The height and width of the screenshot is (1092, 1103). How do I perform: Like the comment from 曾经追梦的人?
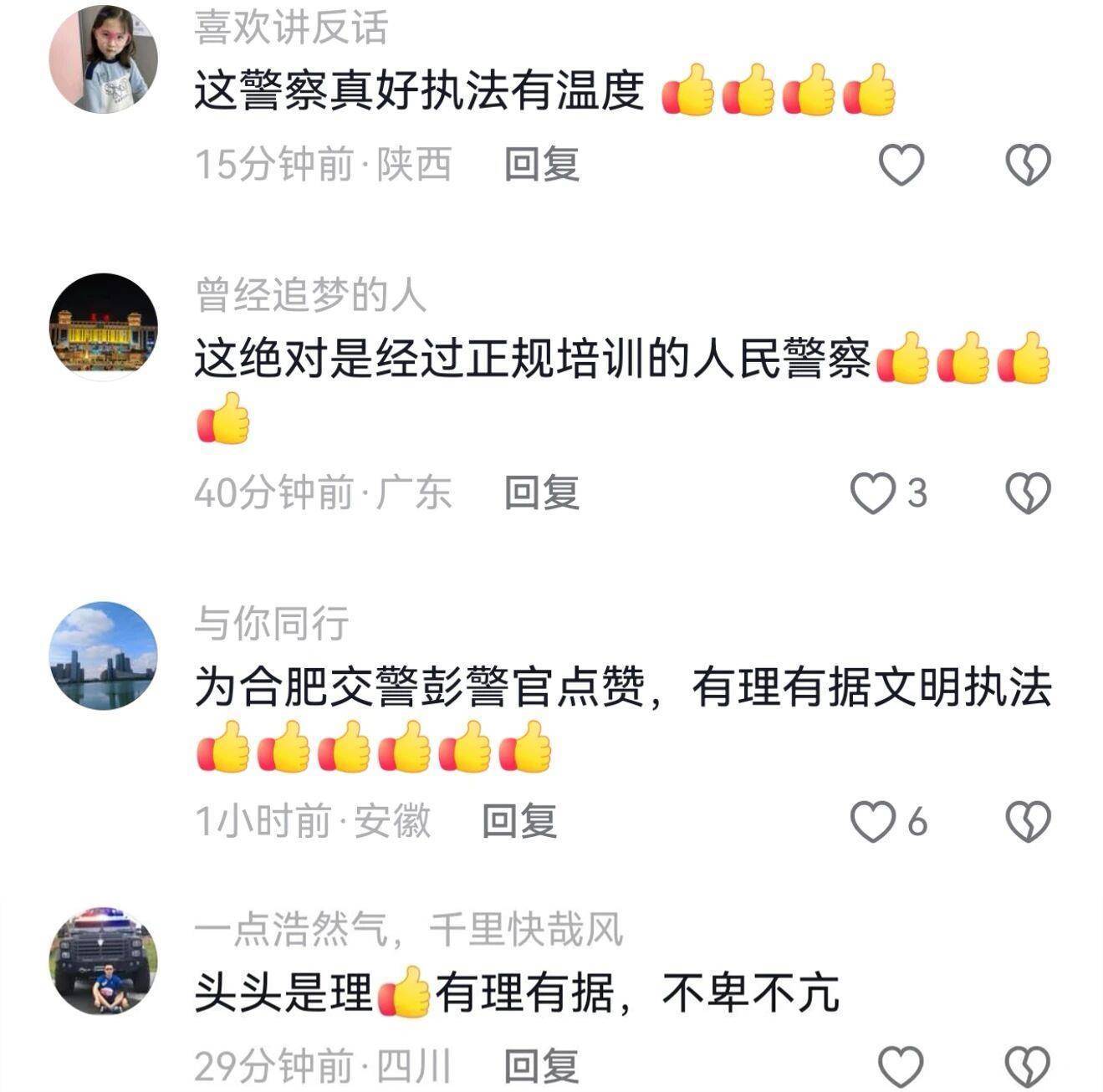click(873, 493)
